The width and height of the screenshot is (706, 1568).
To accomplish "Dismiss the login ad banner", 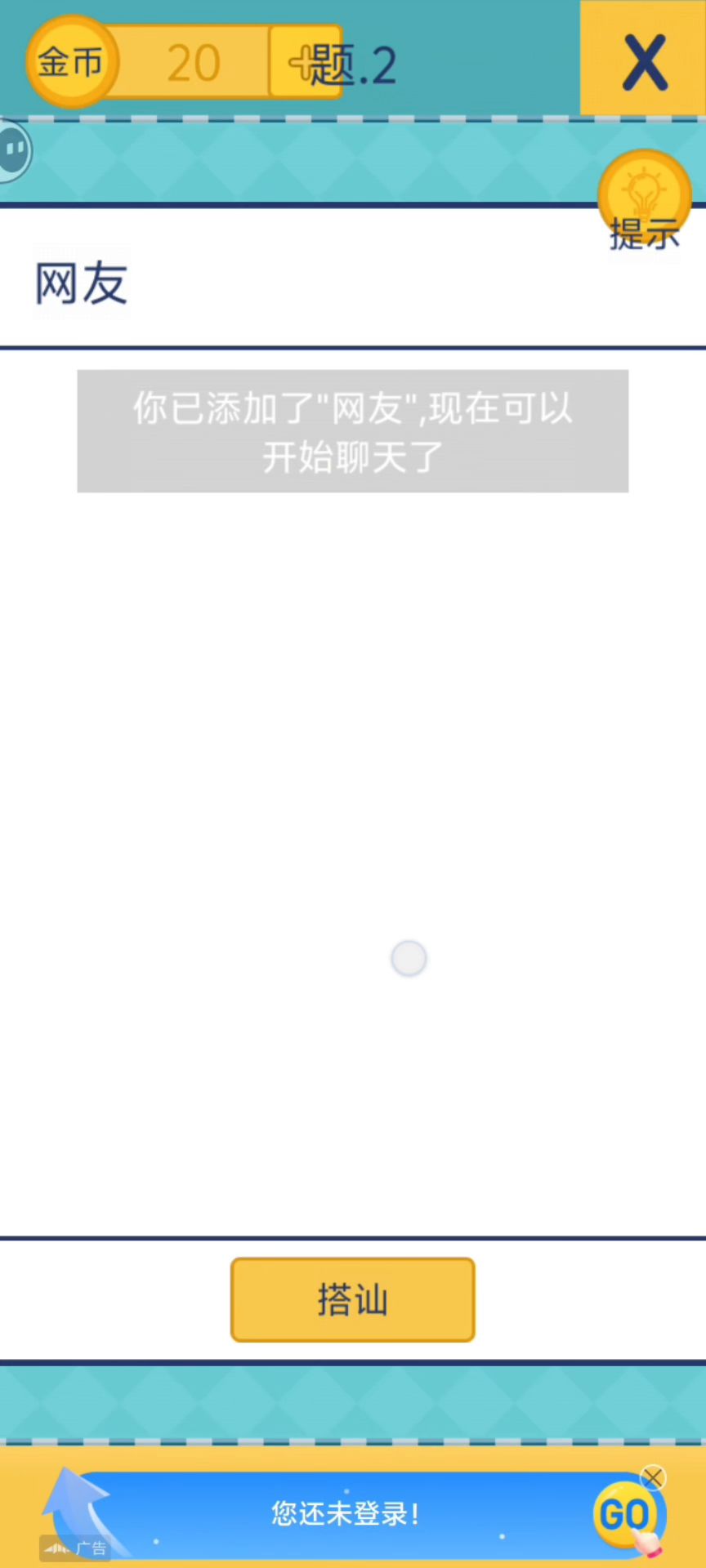I will click(x=653, y=1477).
